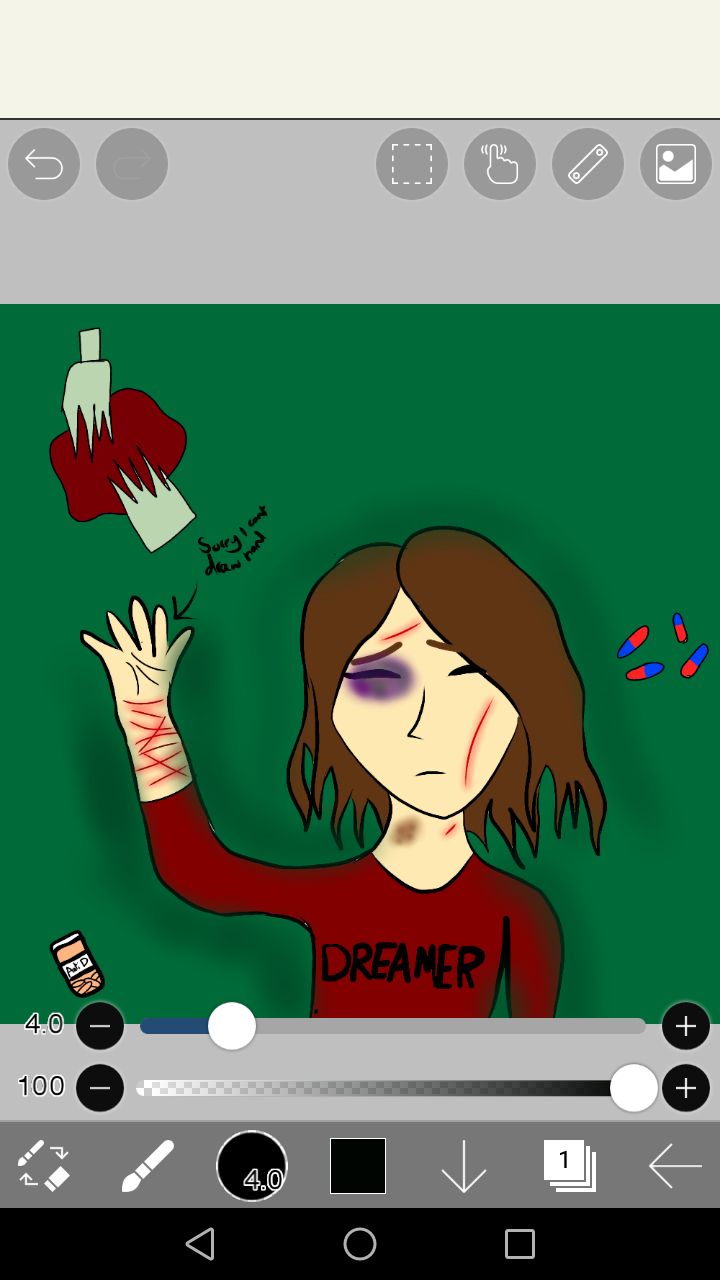Decrease opacity with the minus button
This screenshot has height=1280, width=720.
point(100,1088)
